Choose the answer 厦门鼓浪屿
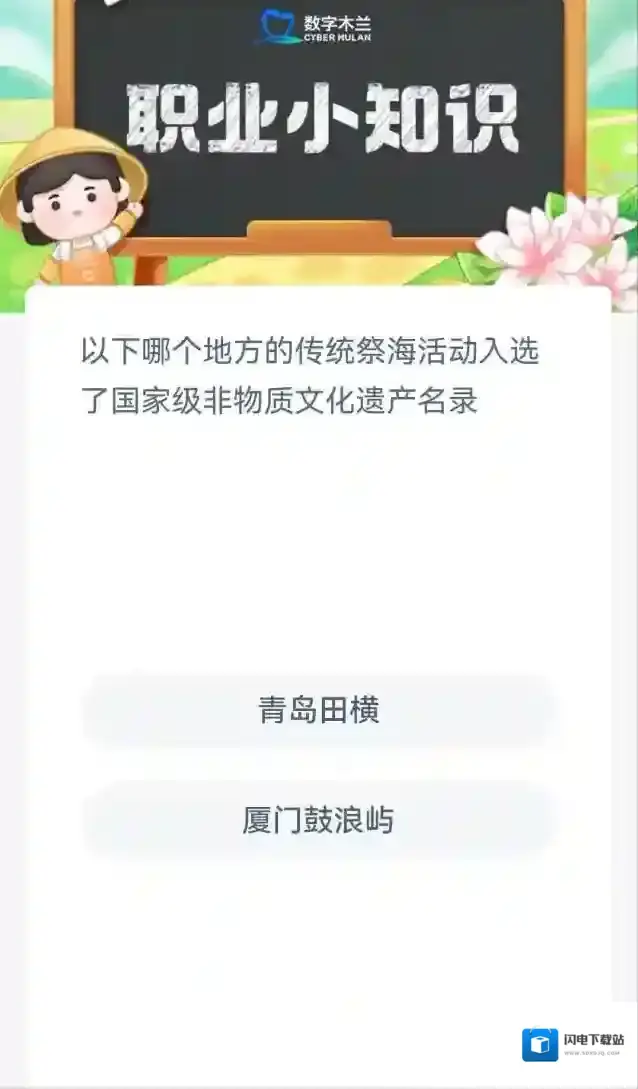The image size is (638, 1089). point(318,820)
